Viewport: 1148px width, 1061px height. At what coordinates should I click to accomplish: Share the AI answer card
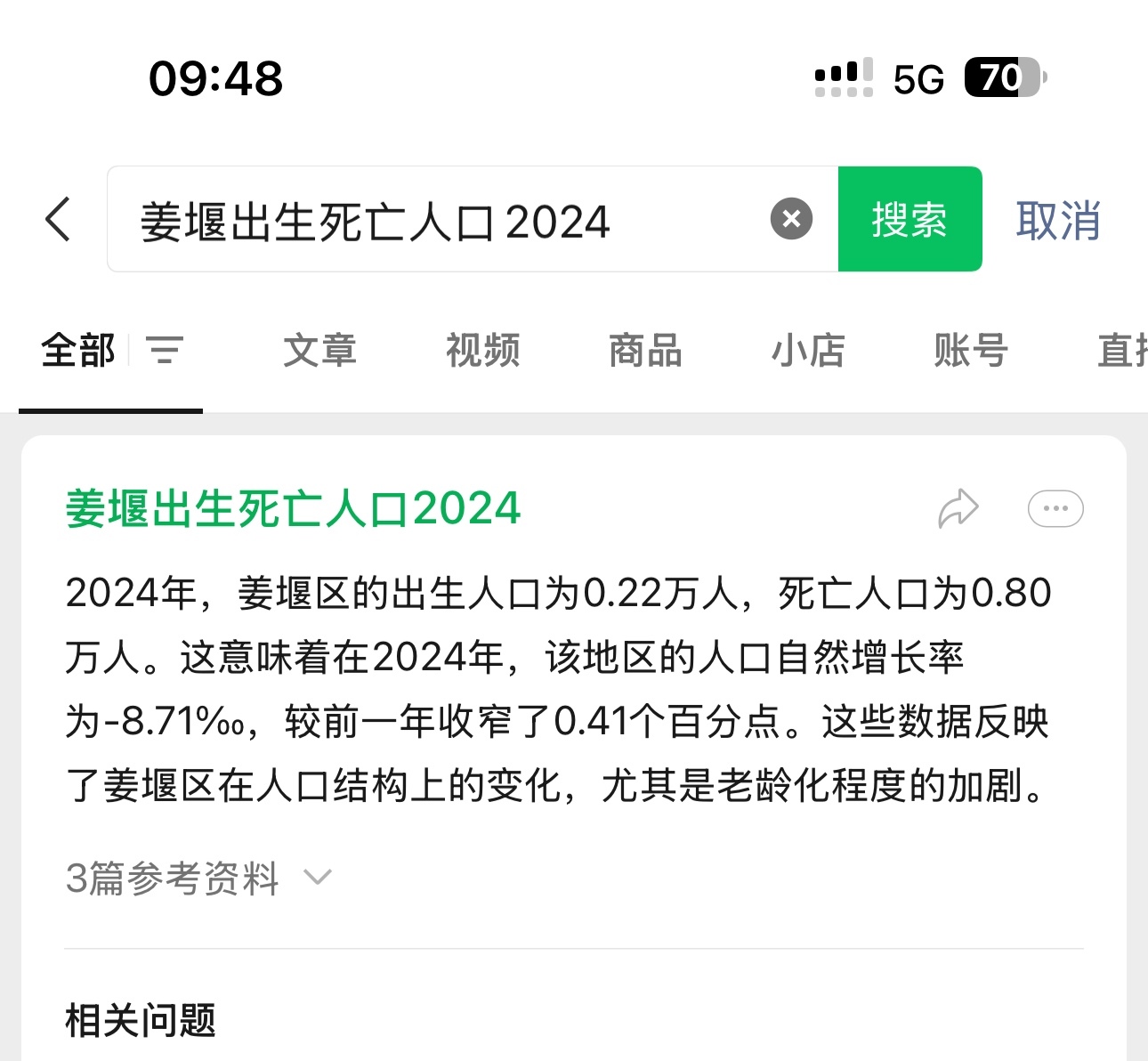(x=958, y=509)
